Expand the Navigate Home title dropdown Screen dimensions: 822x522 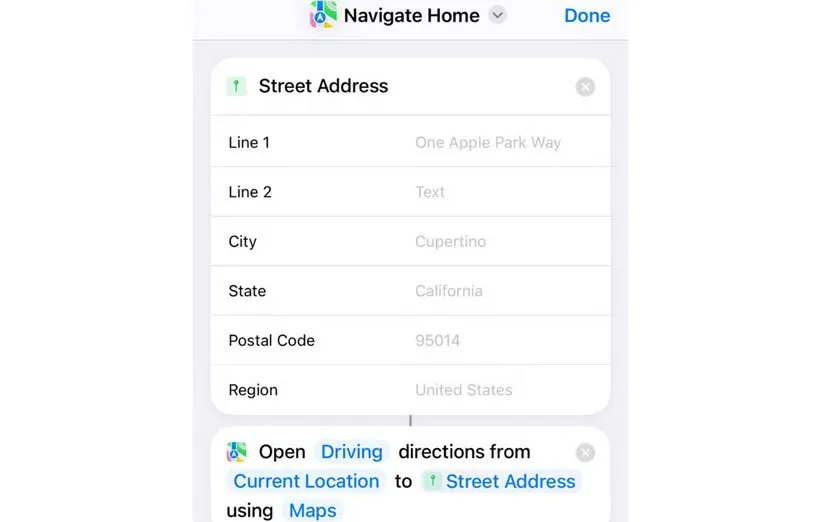[498, 15]
